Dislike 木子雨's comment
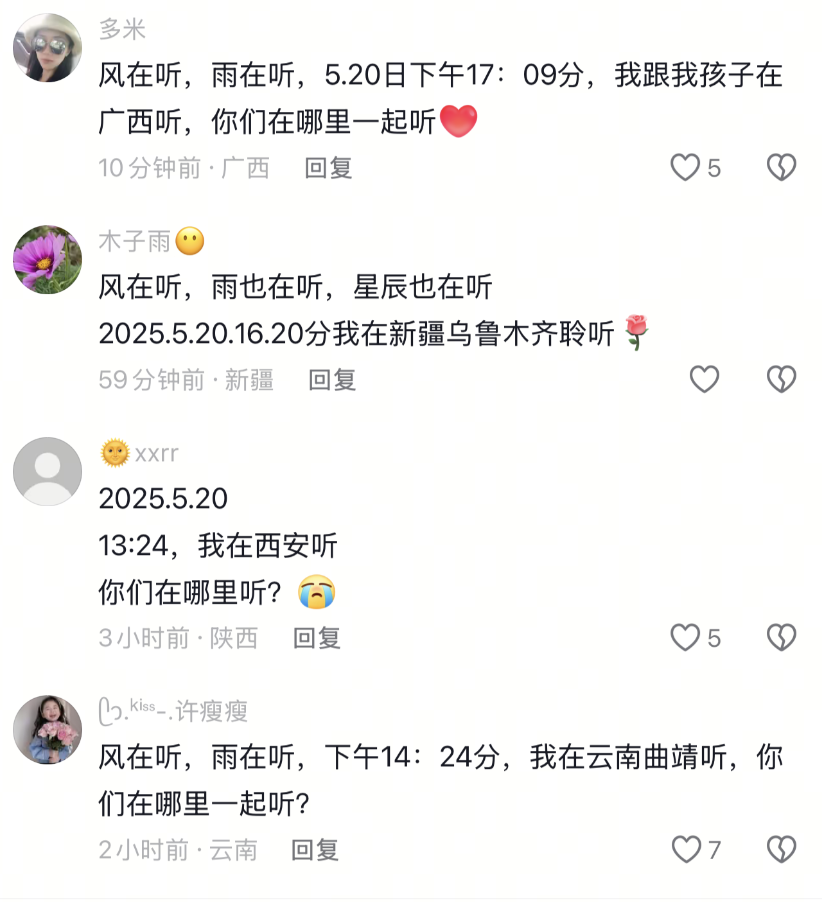The width and height of the screenshot is (822, 902). pyautogui.click(x=781, y=379)
